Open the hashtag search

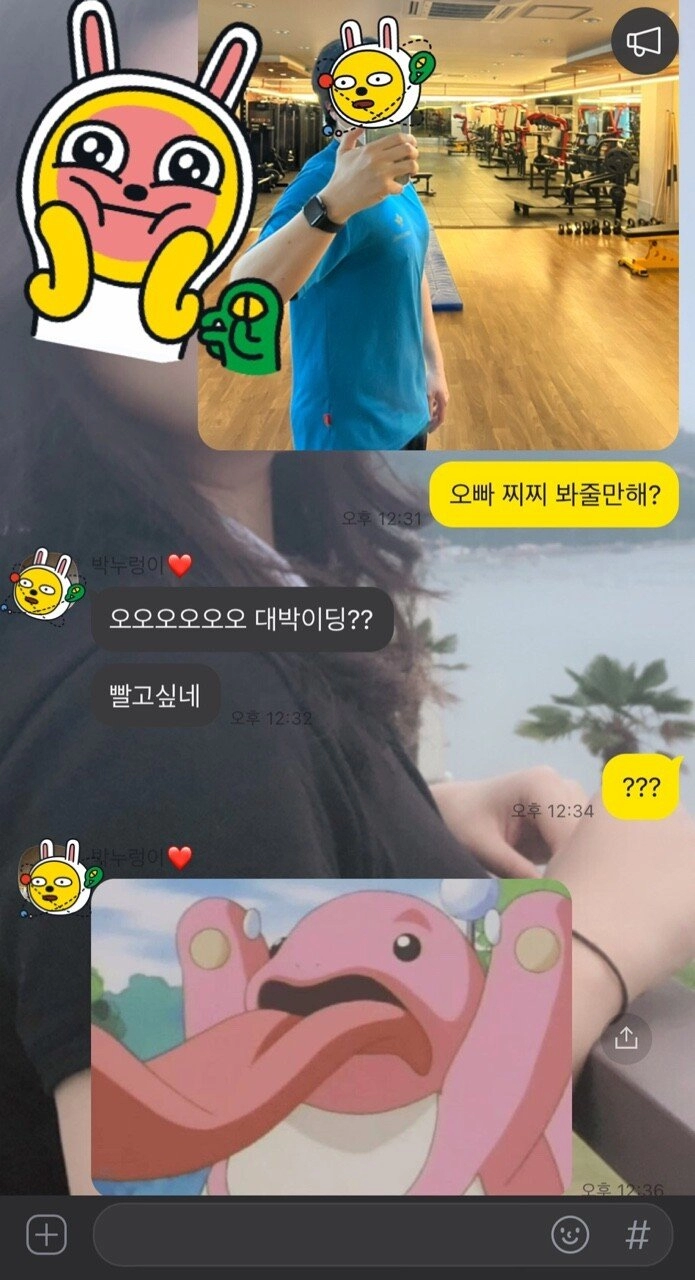[x=637, y=1235]
